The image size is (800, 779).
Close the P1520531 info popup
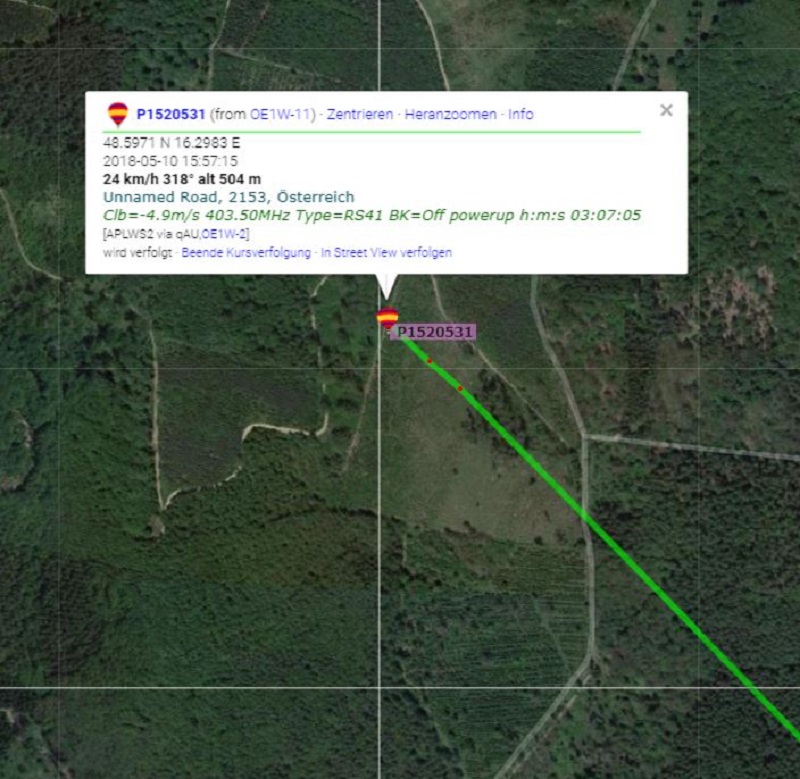coord(666,111)
